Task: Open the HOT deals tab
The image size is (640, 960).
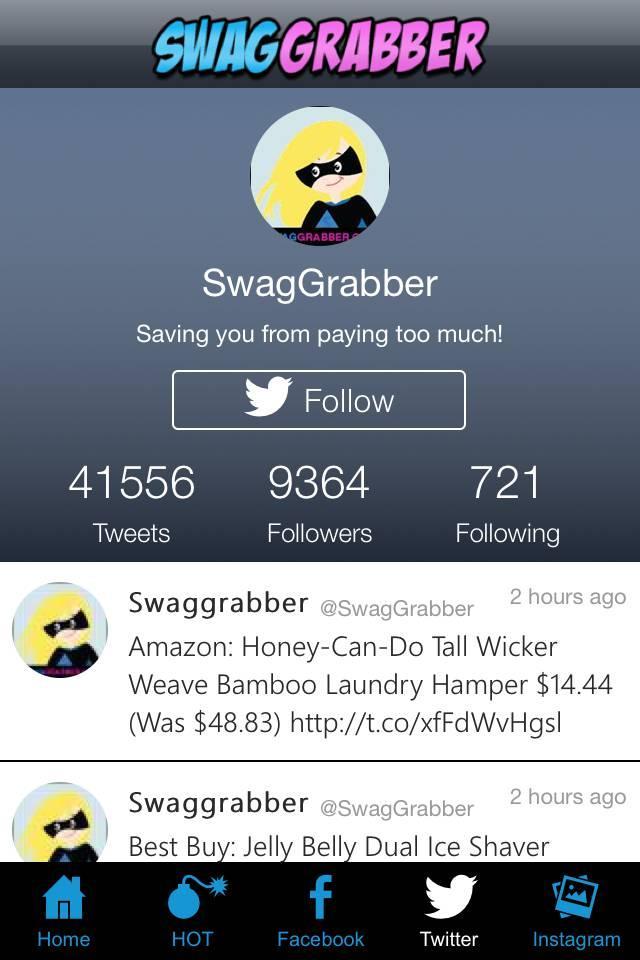Action: pos(192,911)
